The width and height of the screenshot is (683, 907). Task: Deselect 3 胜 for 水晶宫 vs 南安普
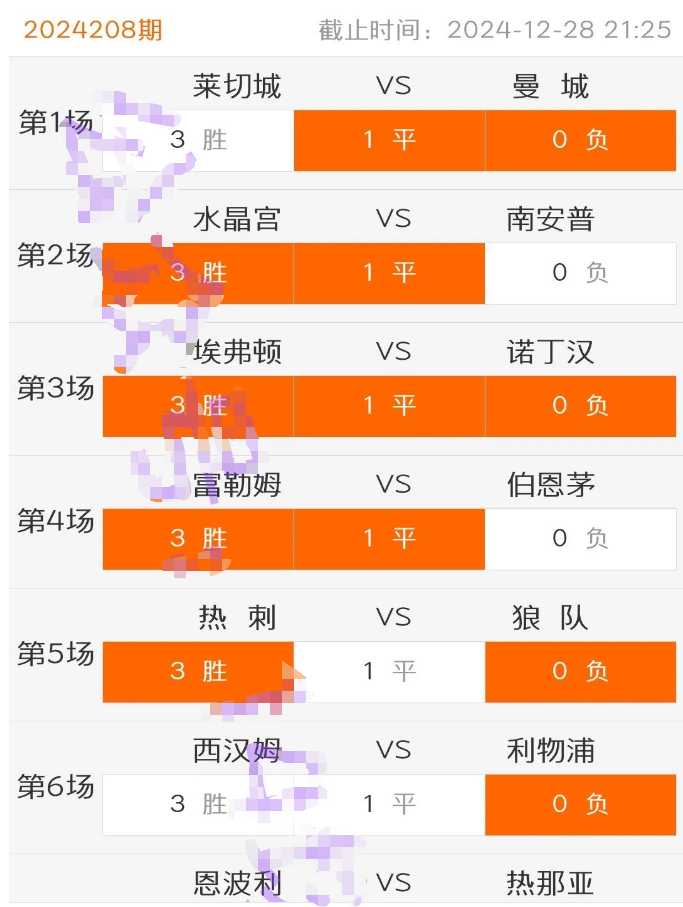pyautogui.click(x=198, y=273)
